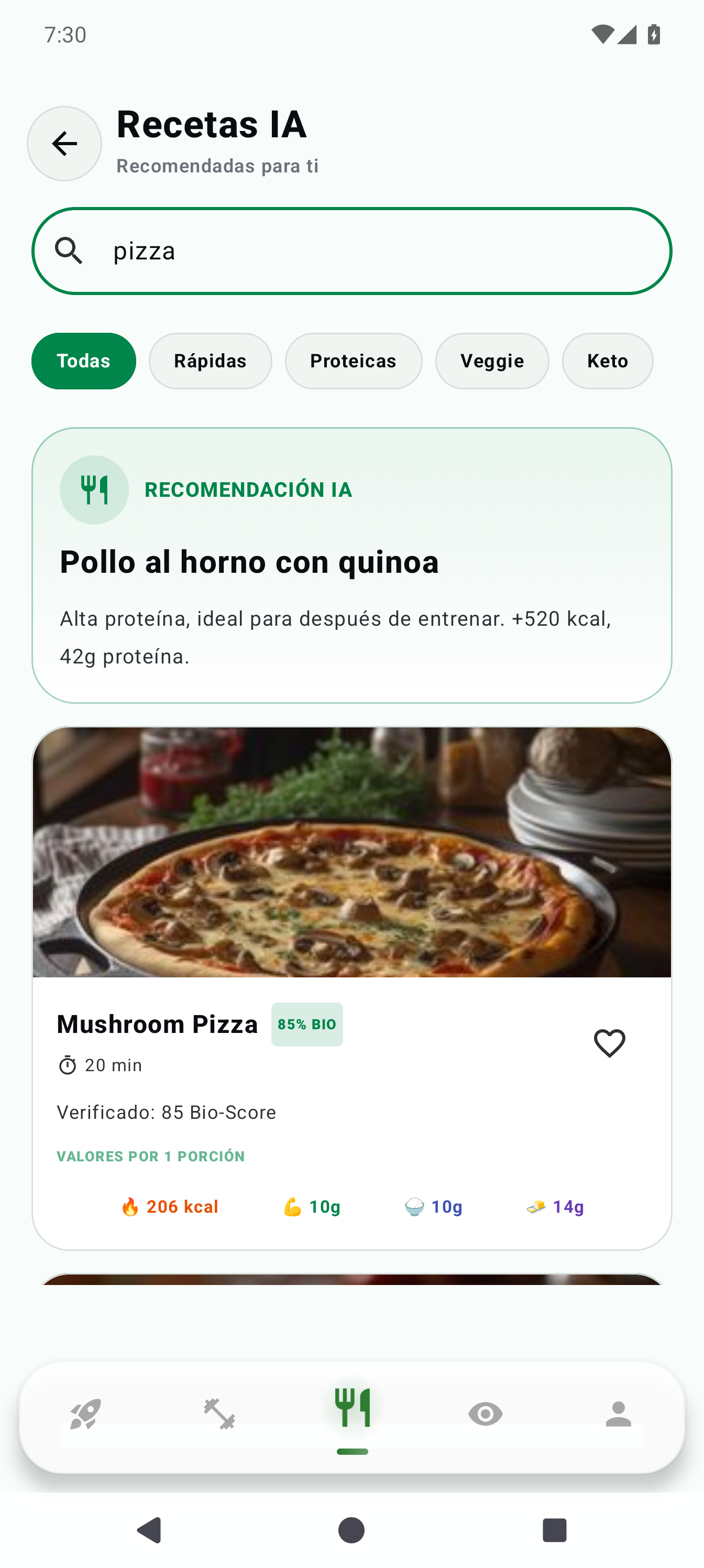Apply the Keto filter
Image resolution: width=704 pixels, height=1568 pixels.
pyautogui.click(x=608, y=361)
